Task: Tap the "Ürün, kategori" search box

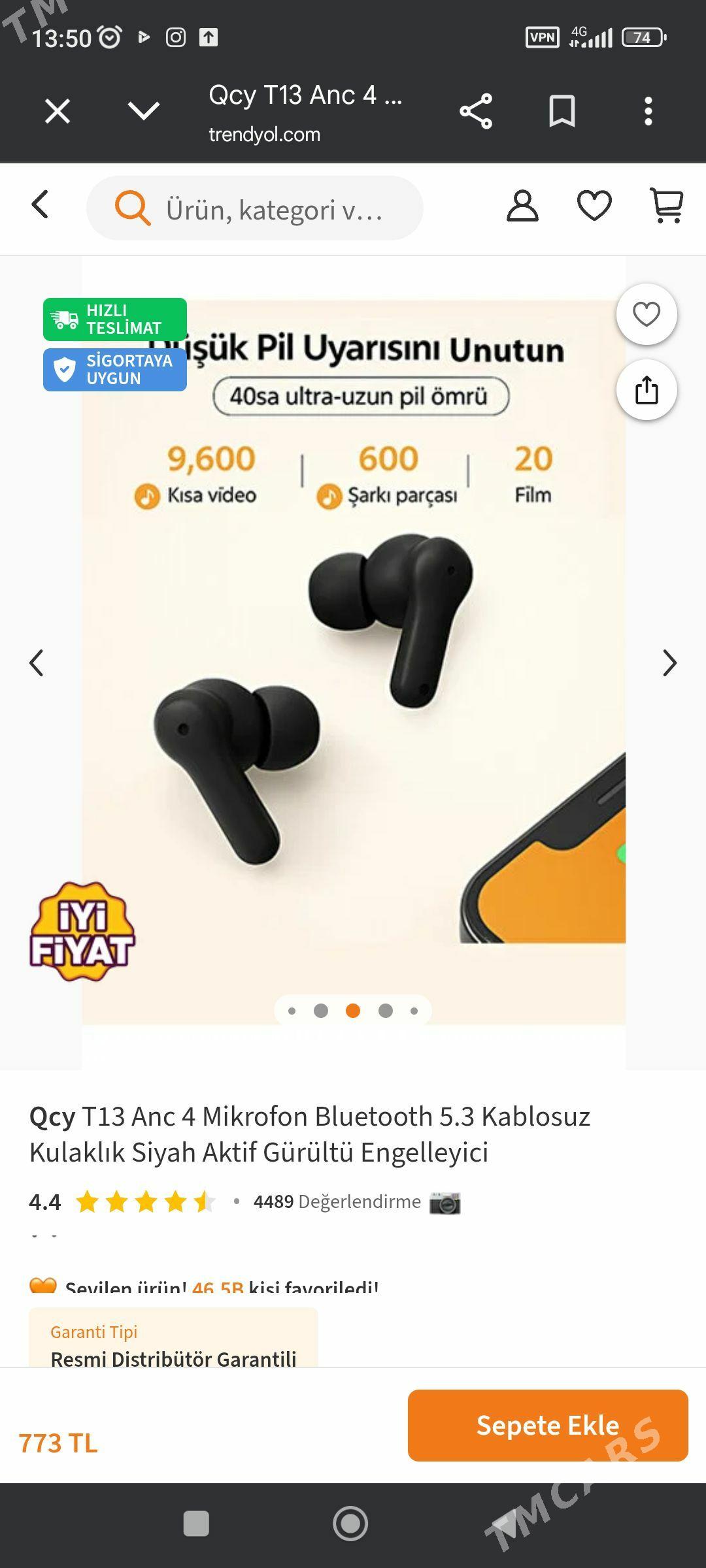Action: point(255,208)
